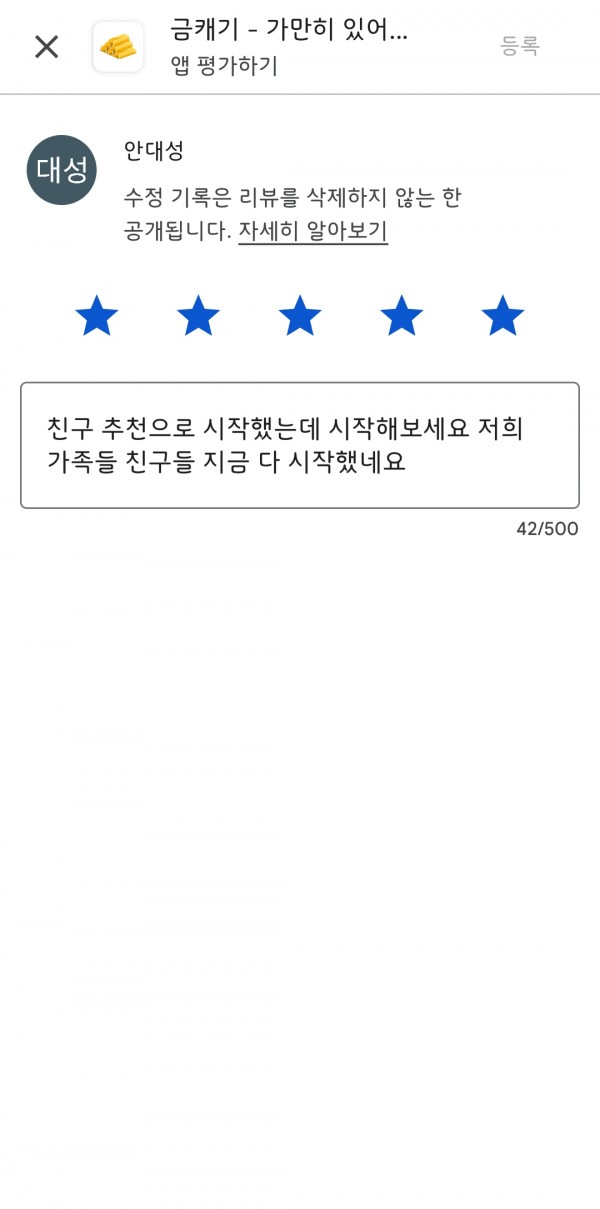Viewport: 600px width, 1209px height.
Task: Tap the 등록 button to post review
Action: point(520,46)
